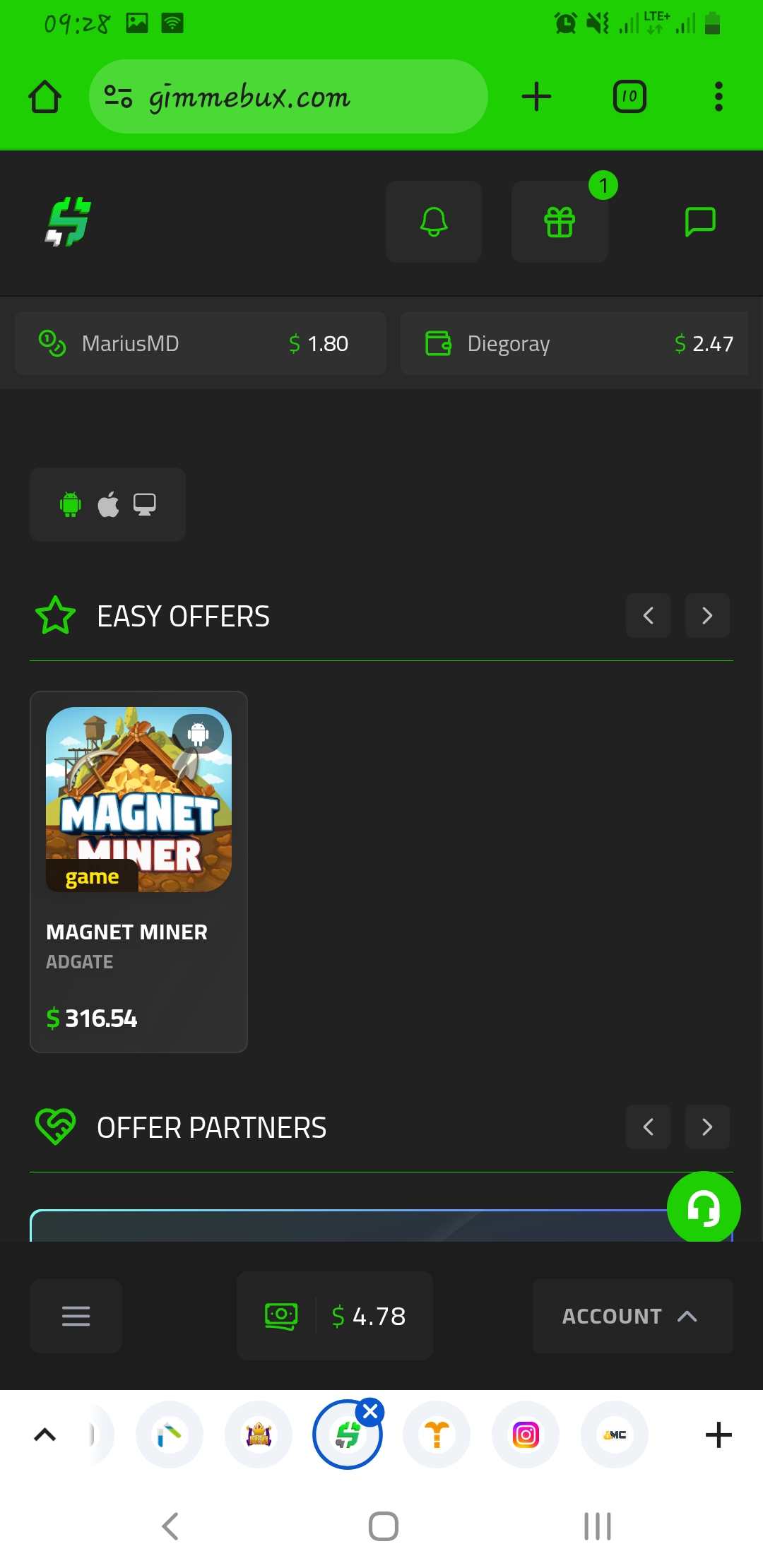Open the hamburger menu
This screenshot has height=1568, width=763.
coord(76,1316)
